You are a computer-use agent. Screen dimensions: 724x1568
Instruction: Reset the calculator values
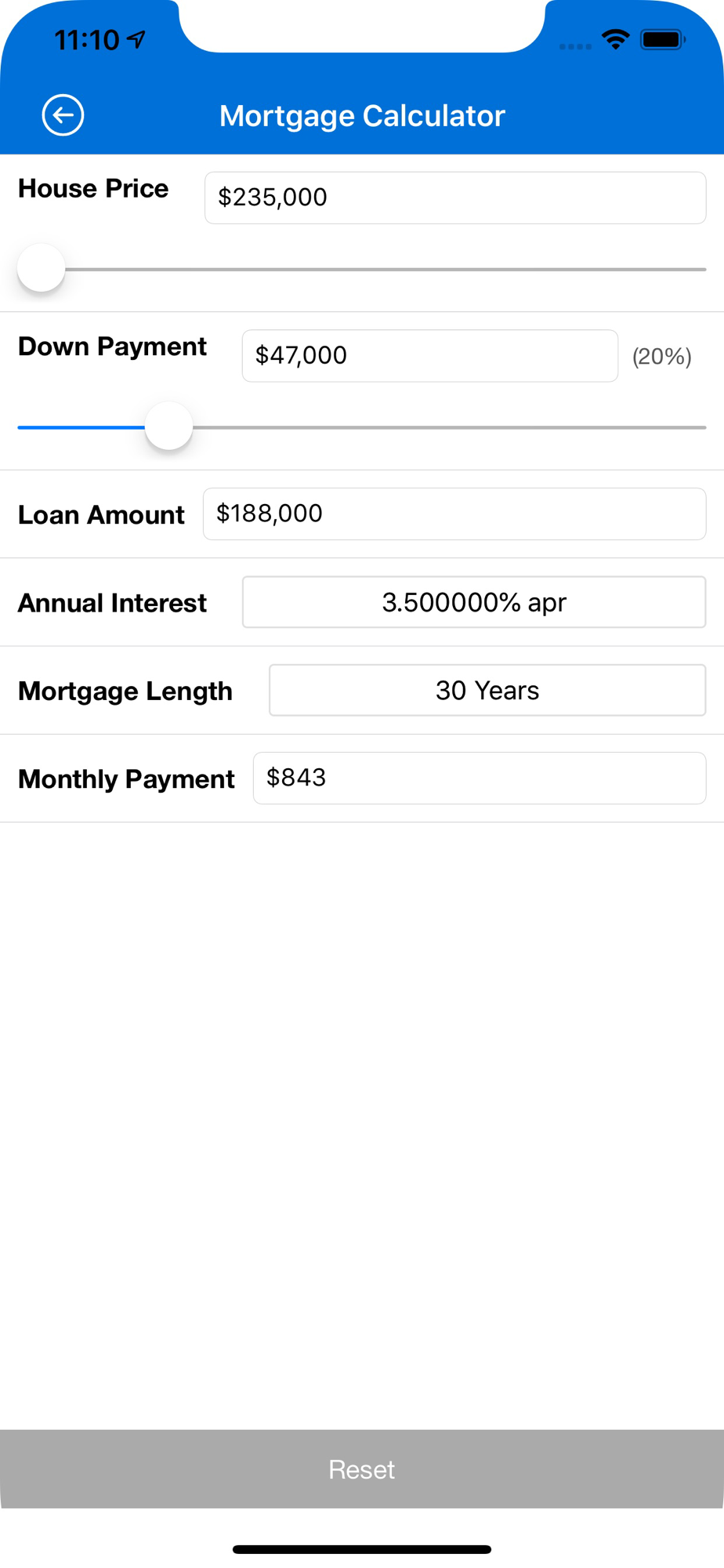[362, 1468]
